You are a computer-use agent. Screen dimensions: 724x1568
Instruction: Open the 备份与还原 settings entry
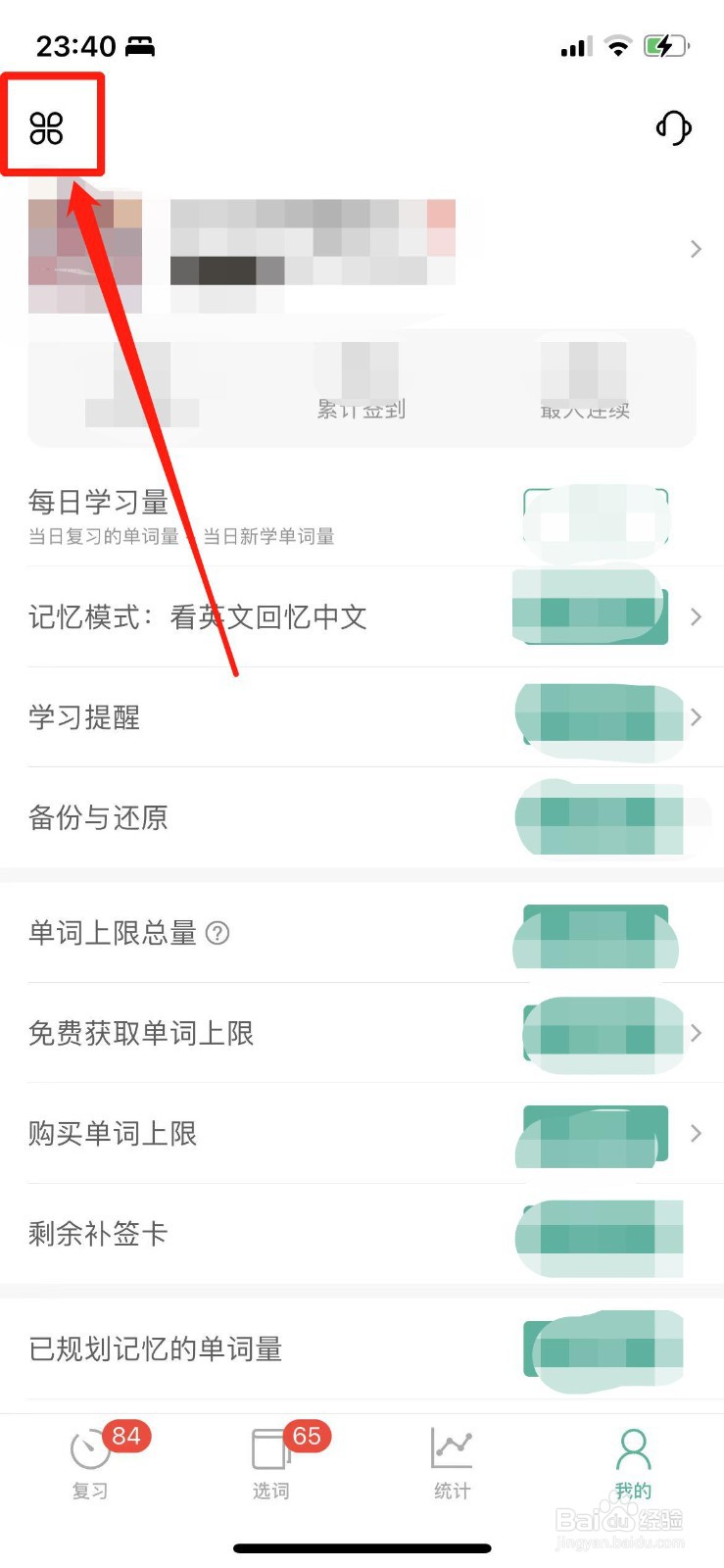coord(98,817)
